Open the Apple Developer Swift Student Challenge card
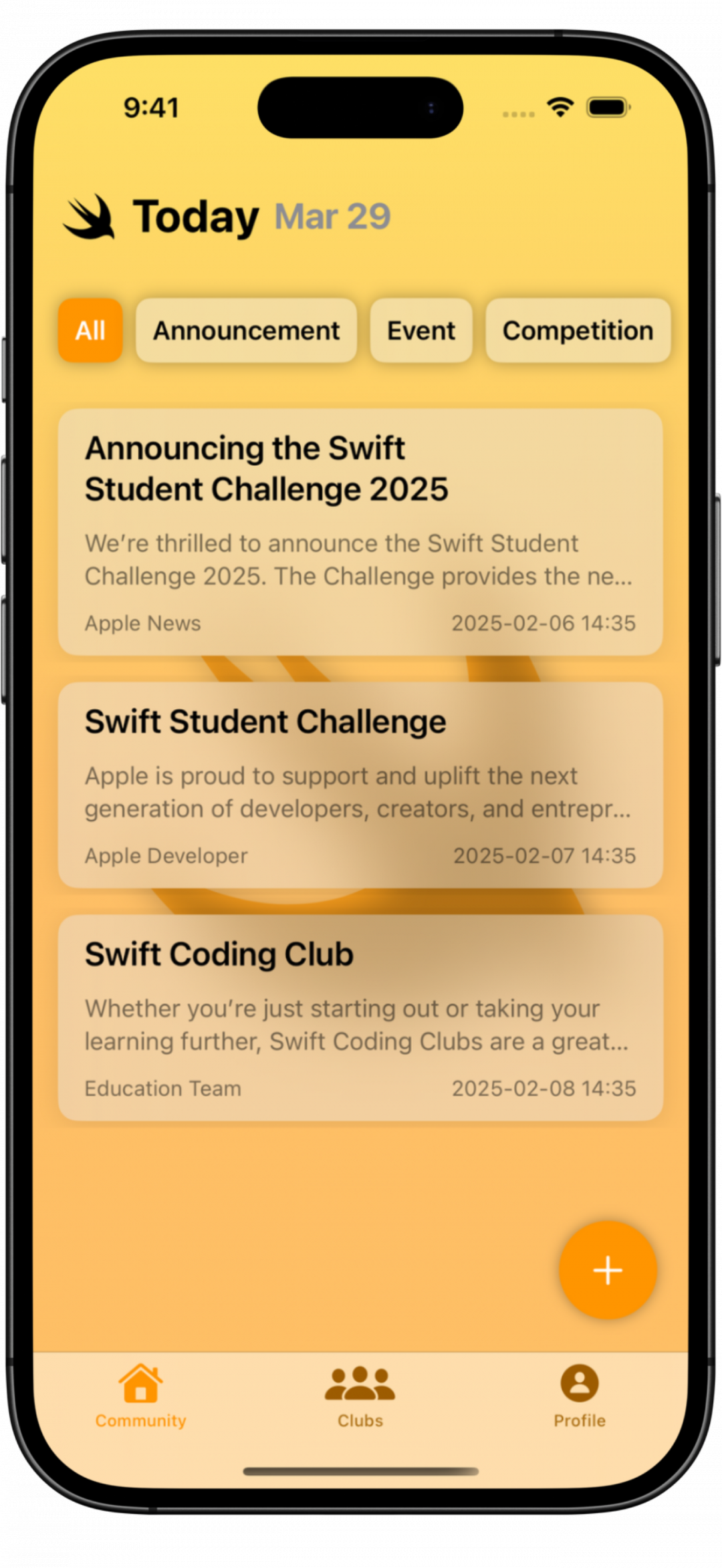722x1568 pixels. pos(360,785)
